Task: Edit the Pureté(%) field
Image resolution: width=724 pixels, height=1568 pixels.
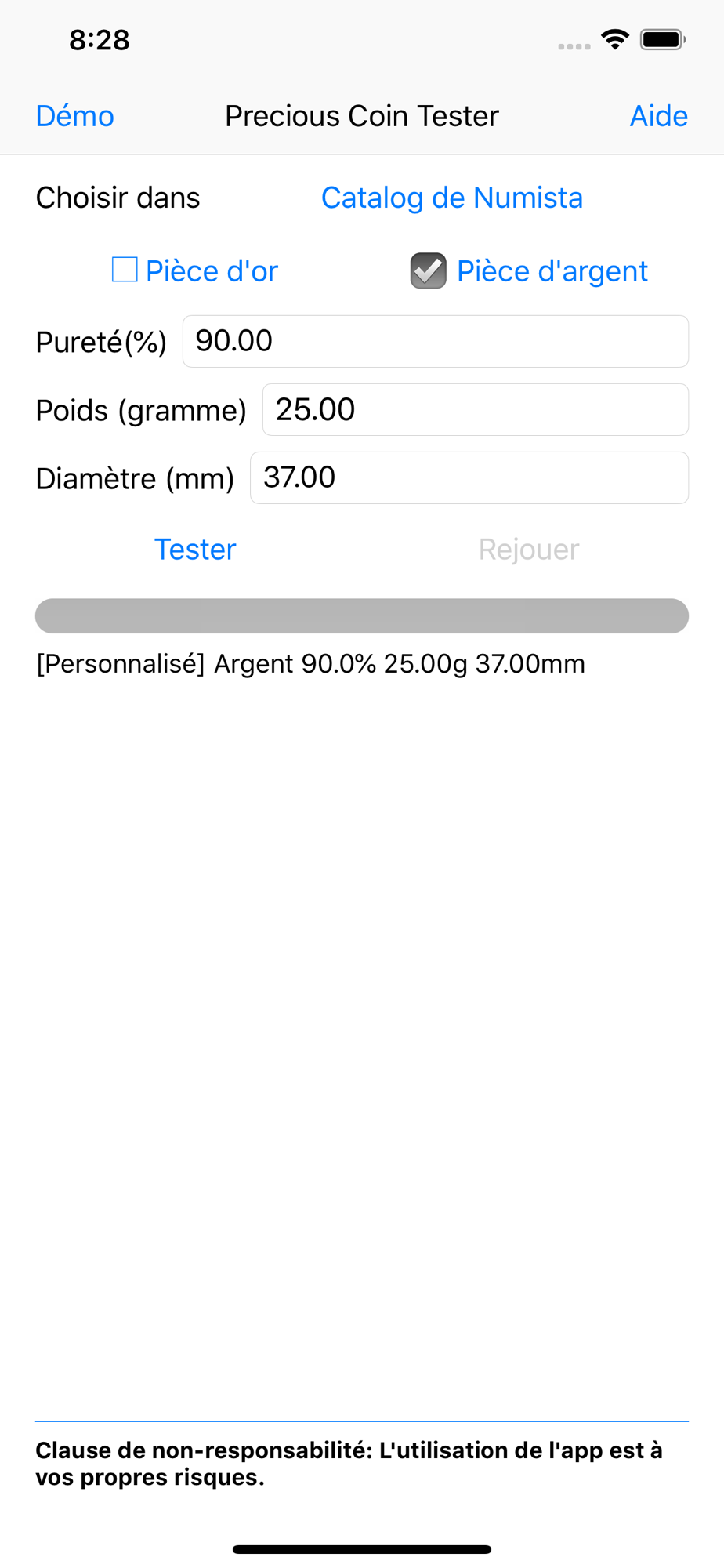Action: click(x=436, y=341)
